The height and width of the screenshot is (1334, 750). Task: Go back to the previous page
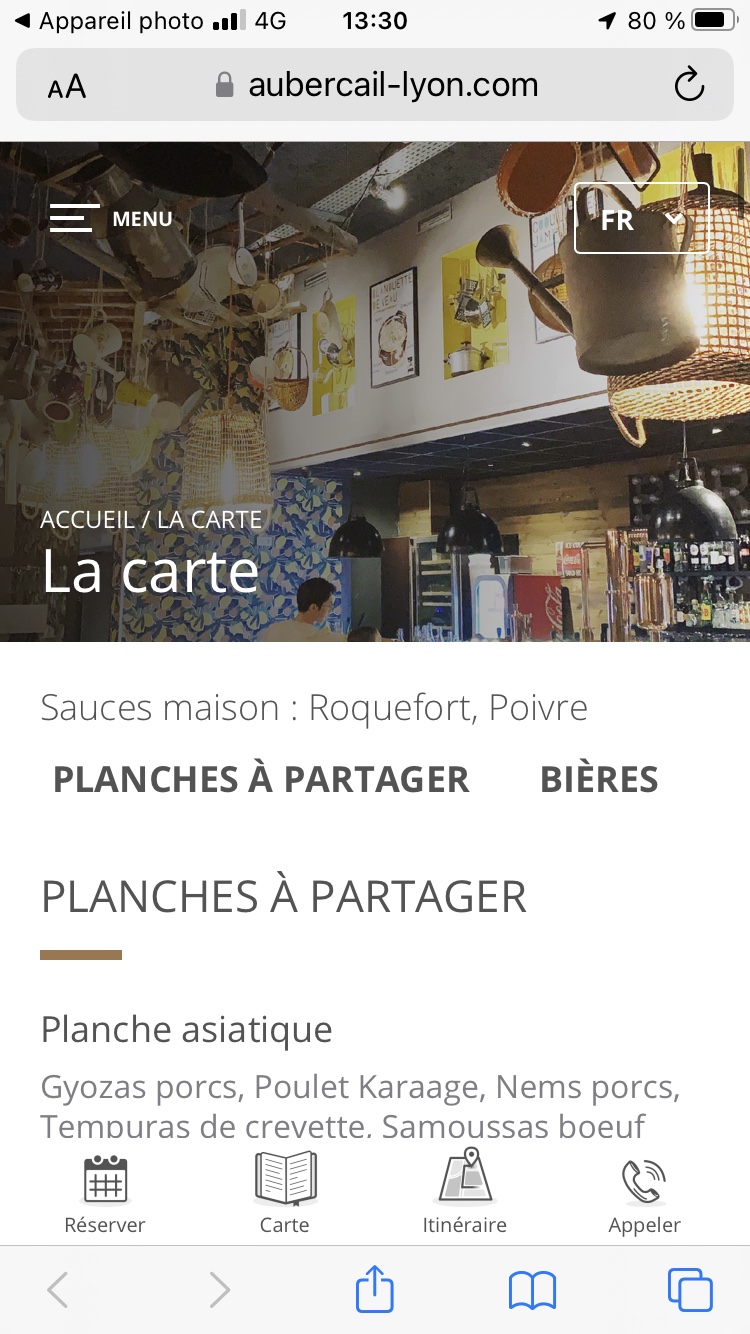(x=58, y=1290)
